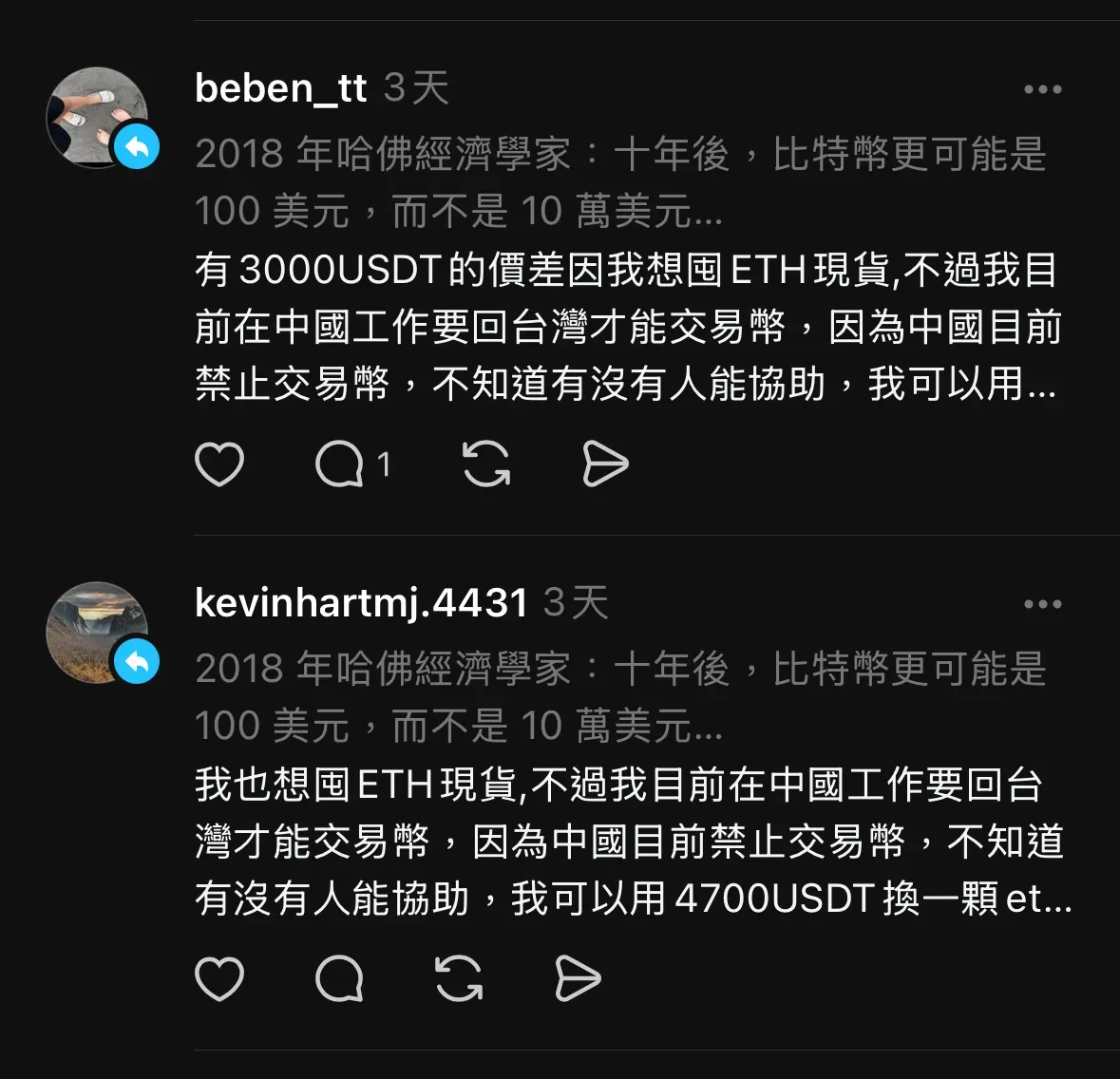Comment on kevinhartmj.4431's reply

pos(340,979)
